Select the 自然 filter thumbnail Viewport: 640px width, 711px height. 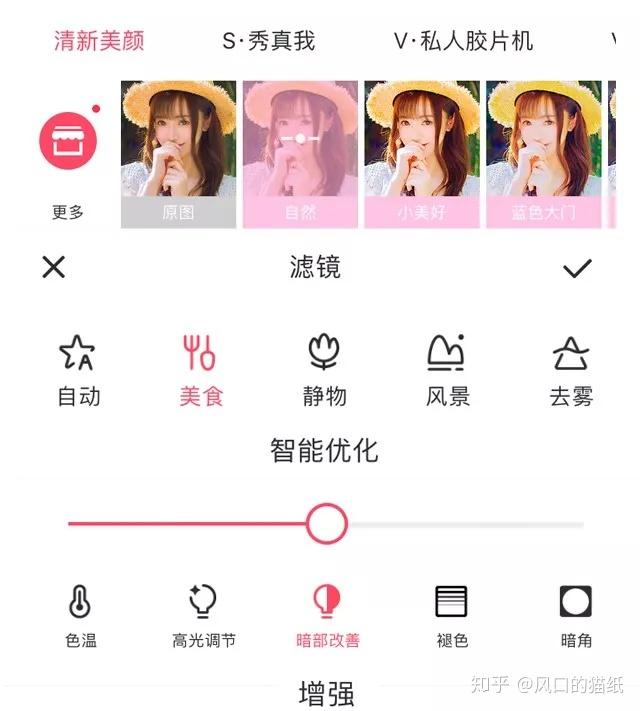(300, 154)
